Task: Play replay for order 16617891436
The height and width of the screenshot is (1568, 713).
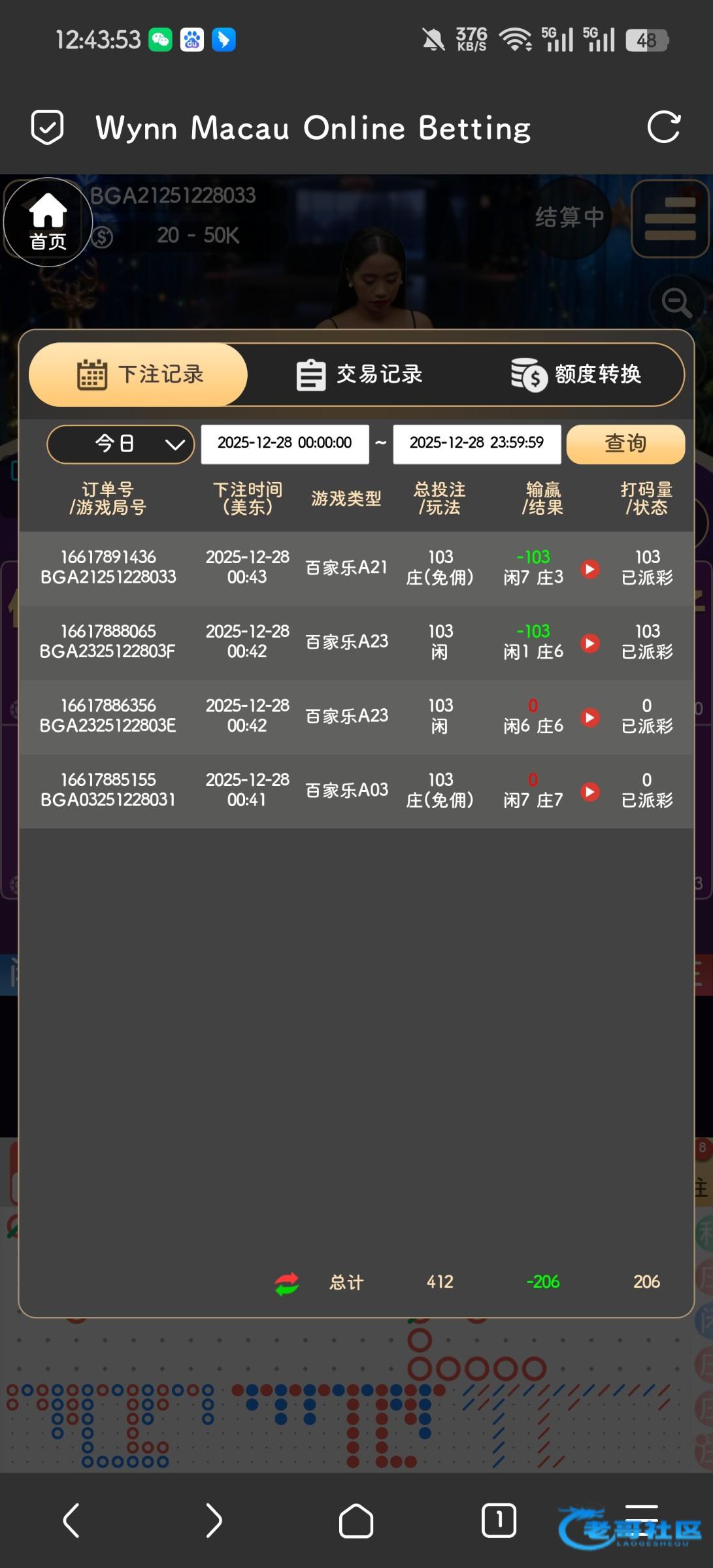Action: [590, 568]
